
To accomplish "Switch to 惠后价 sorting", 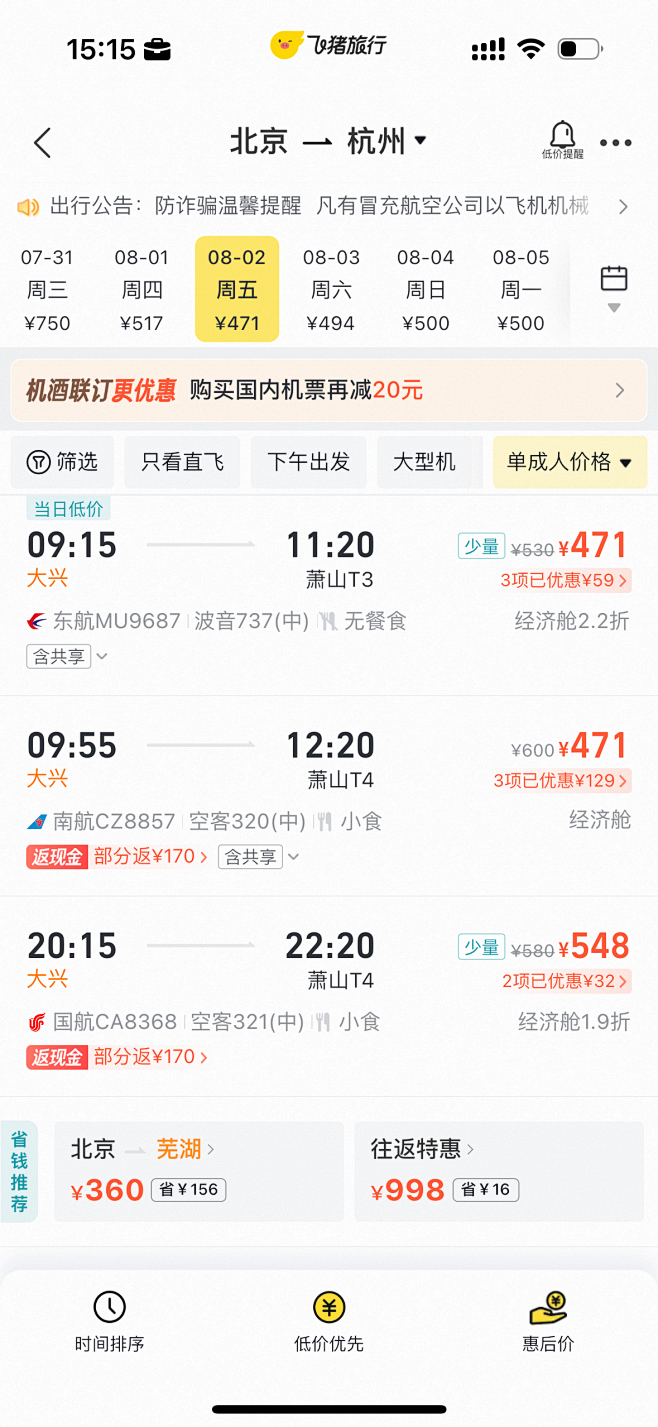I will (x=548, y=1322).
